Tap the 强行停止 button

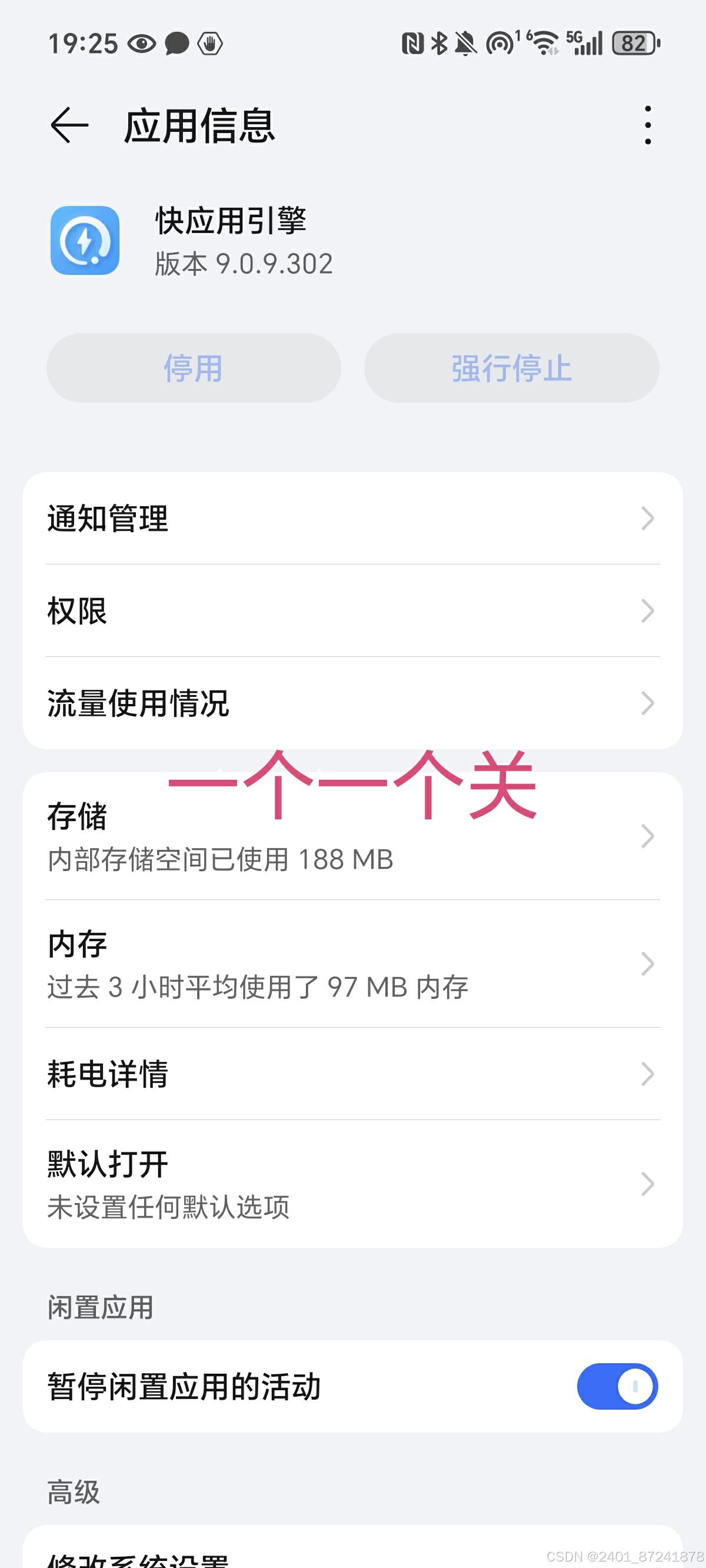(511, 368)
